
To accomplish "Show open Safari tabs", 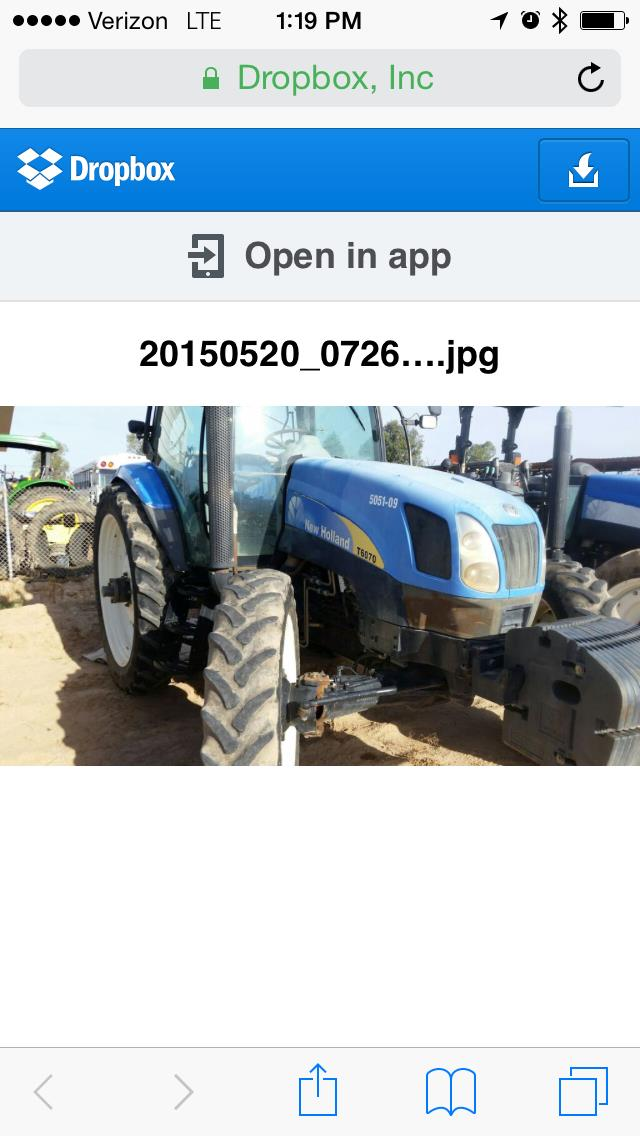I will [583, 1090].
